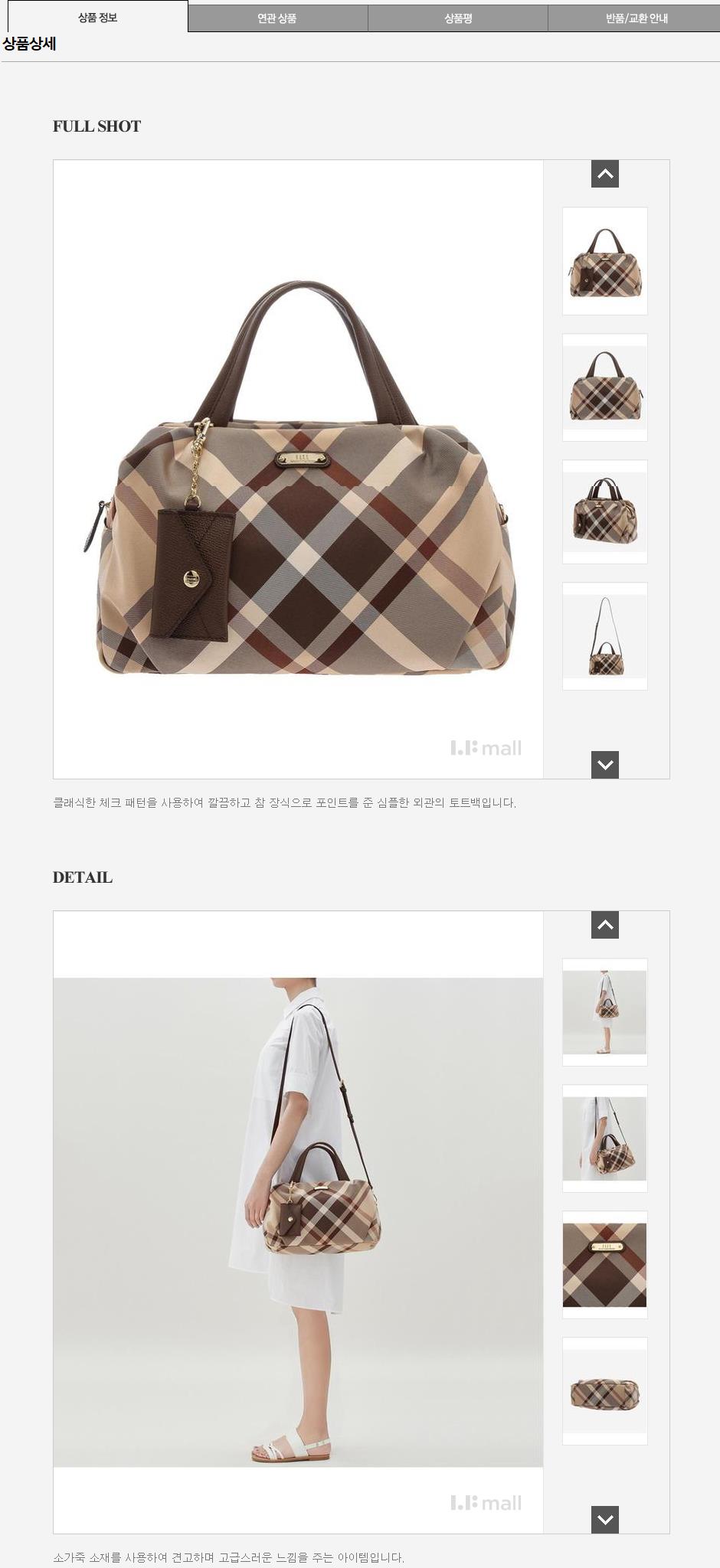Select the DETAIL thumbnail showing bag from above
The width and height of the screenshot is (720, 1568).
[x=605, y=1391]
